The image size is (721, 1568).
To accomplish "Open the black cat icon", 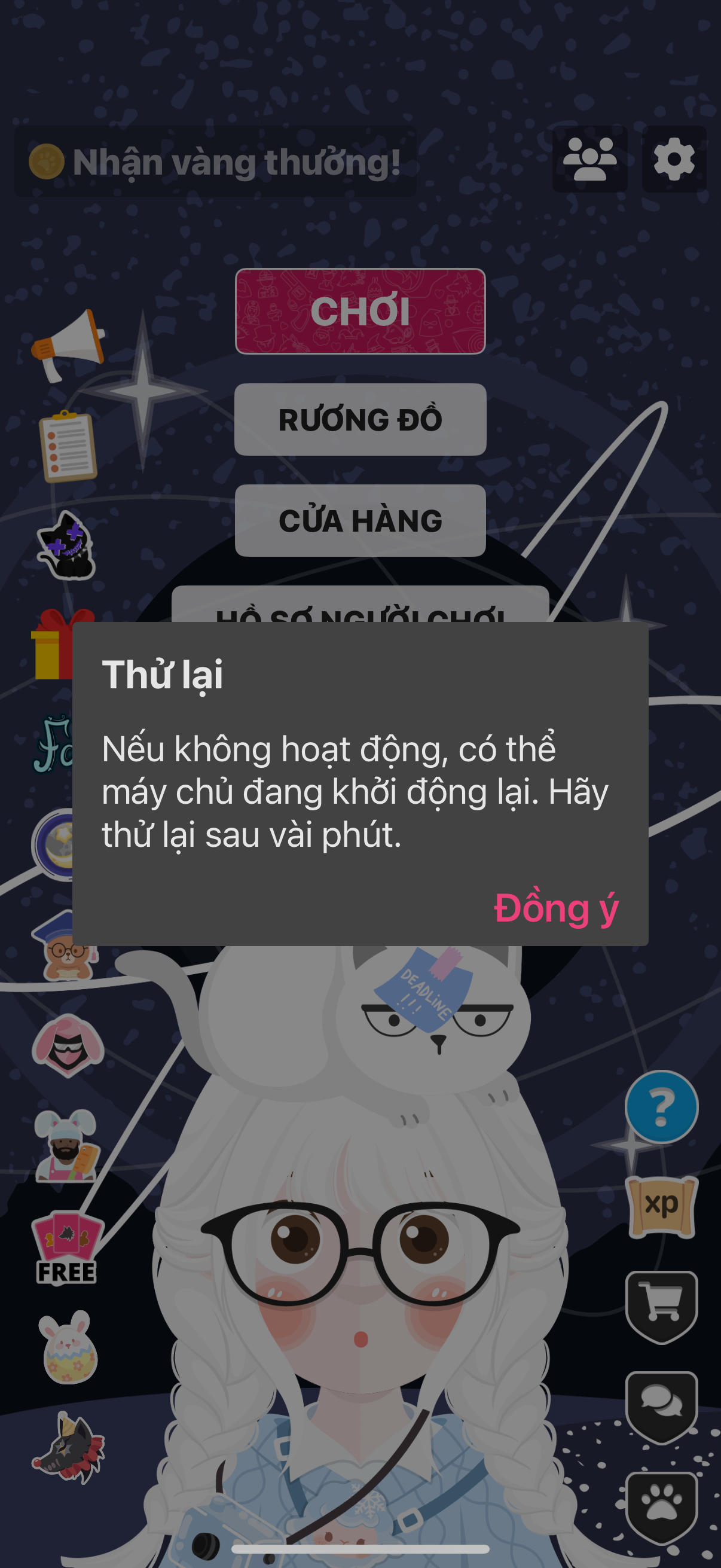I will point(67,545).
